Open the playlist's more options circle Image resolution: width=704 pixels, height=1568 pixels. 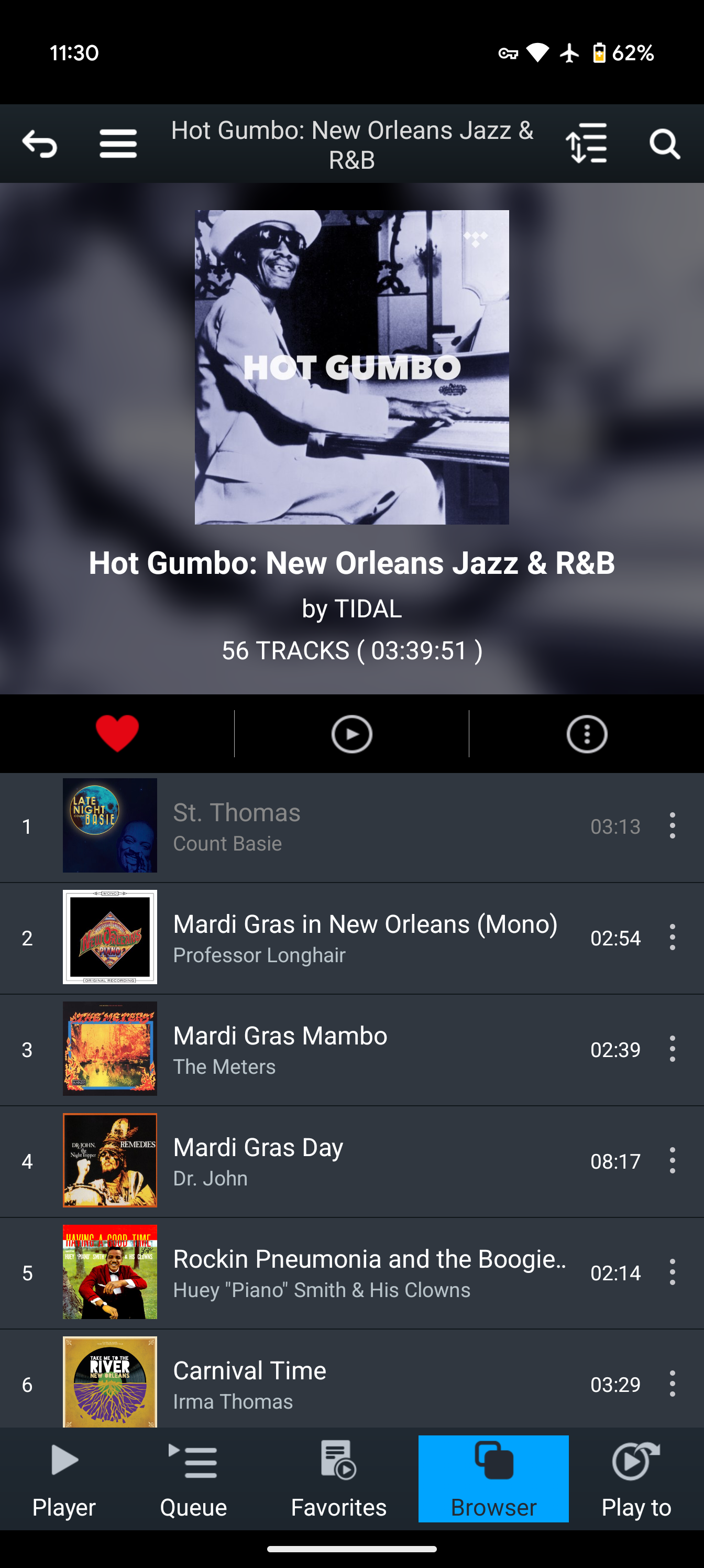click(x=587, y=734)
